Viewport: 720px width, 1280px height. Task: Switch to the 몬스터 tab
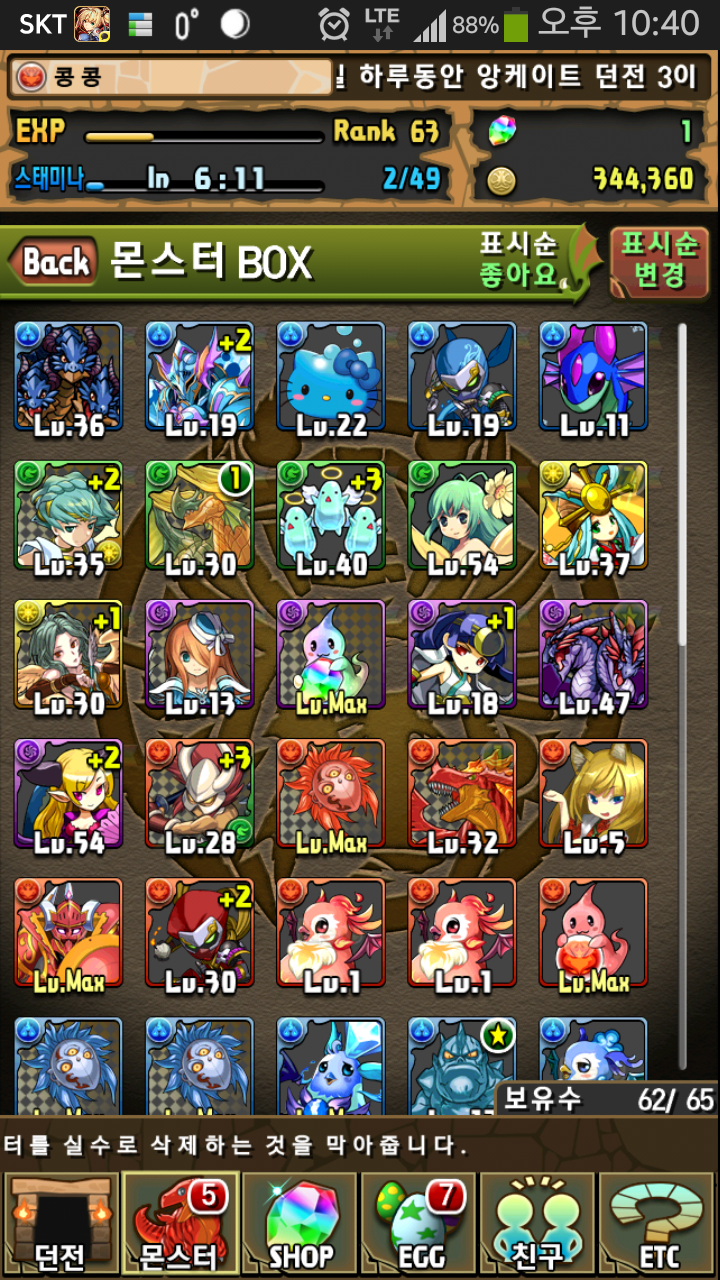[x=180, y=1224]
